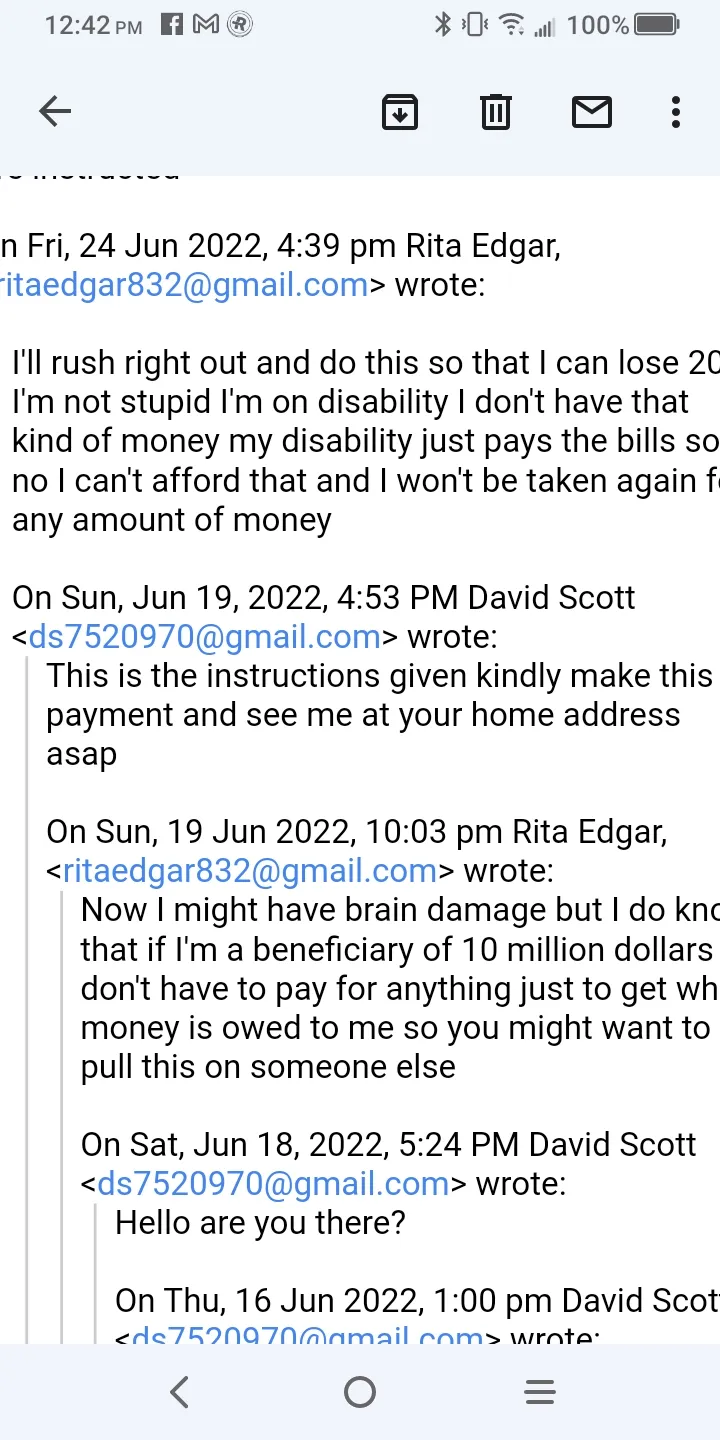Tap the system home button
The width and height of the screenshot is (720, 1440).
click(359, 1391)
